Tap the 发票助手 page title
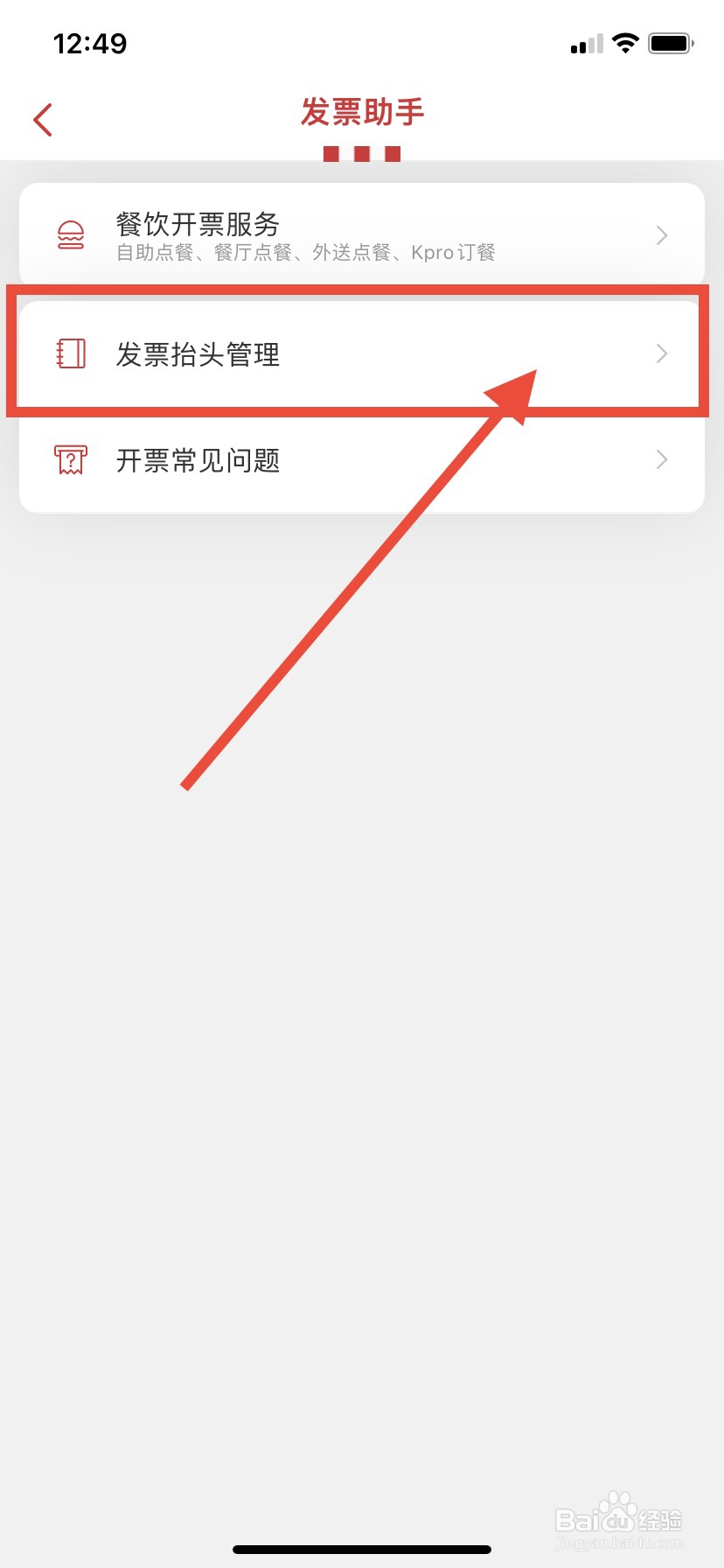Viewport: 724px width, 1568px height. point(361,112)
